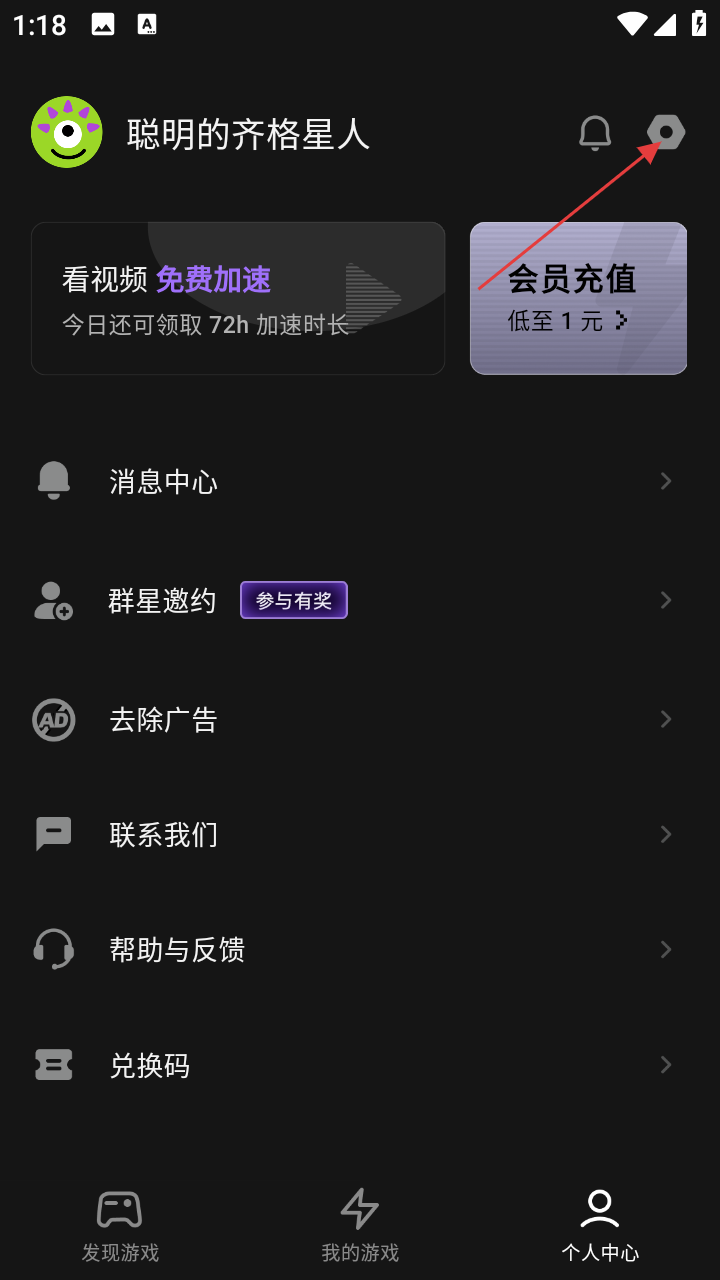Open the 兑换码 row
This screenshot has height=1280, width=720.
tap(360, 1065)
